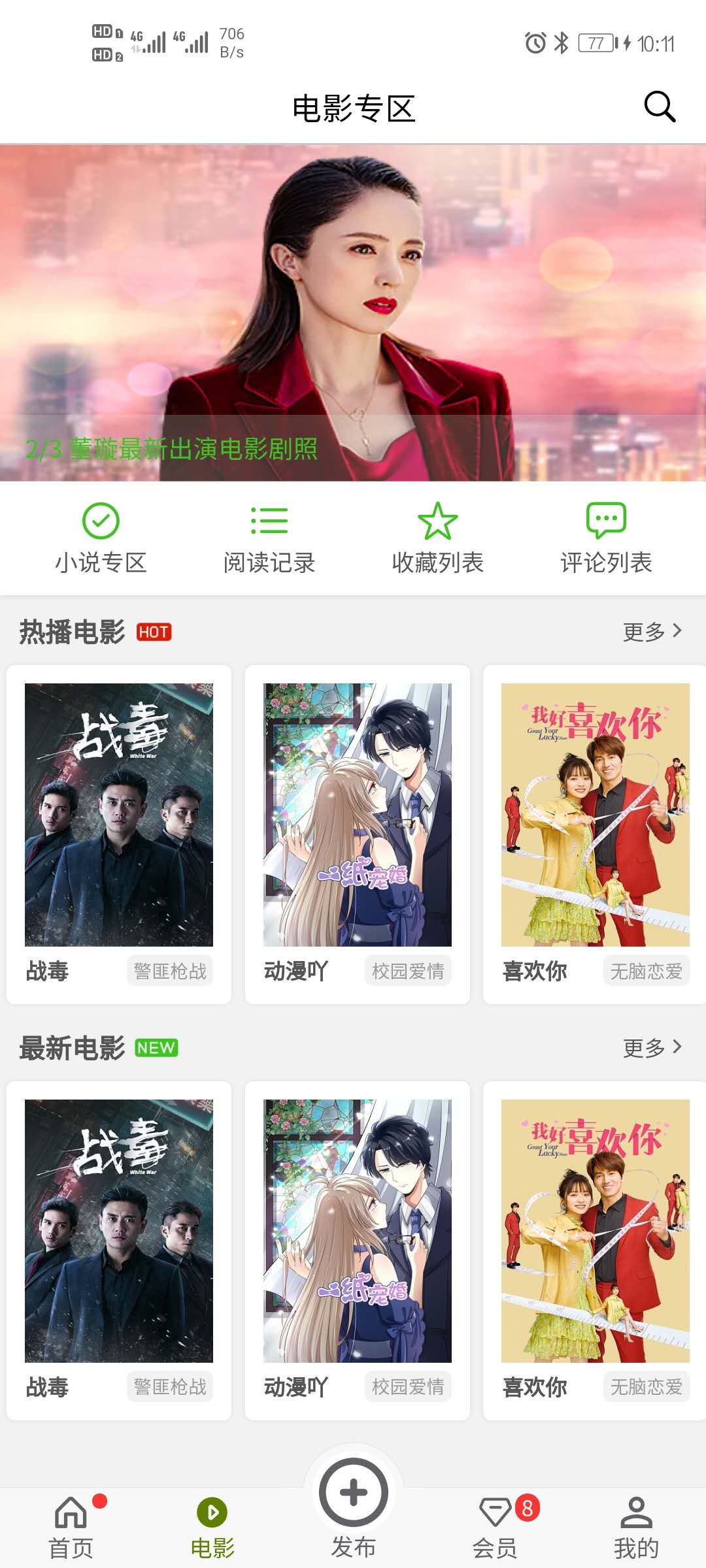The height and width of the screenshot is (1568, 706).
Task: Open 小说专区 shortcut
Action: (101, 538)
